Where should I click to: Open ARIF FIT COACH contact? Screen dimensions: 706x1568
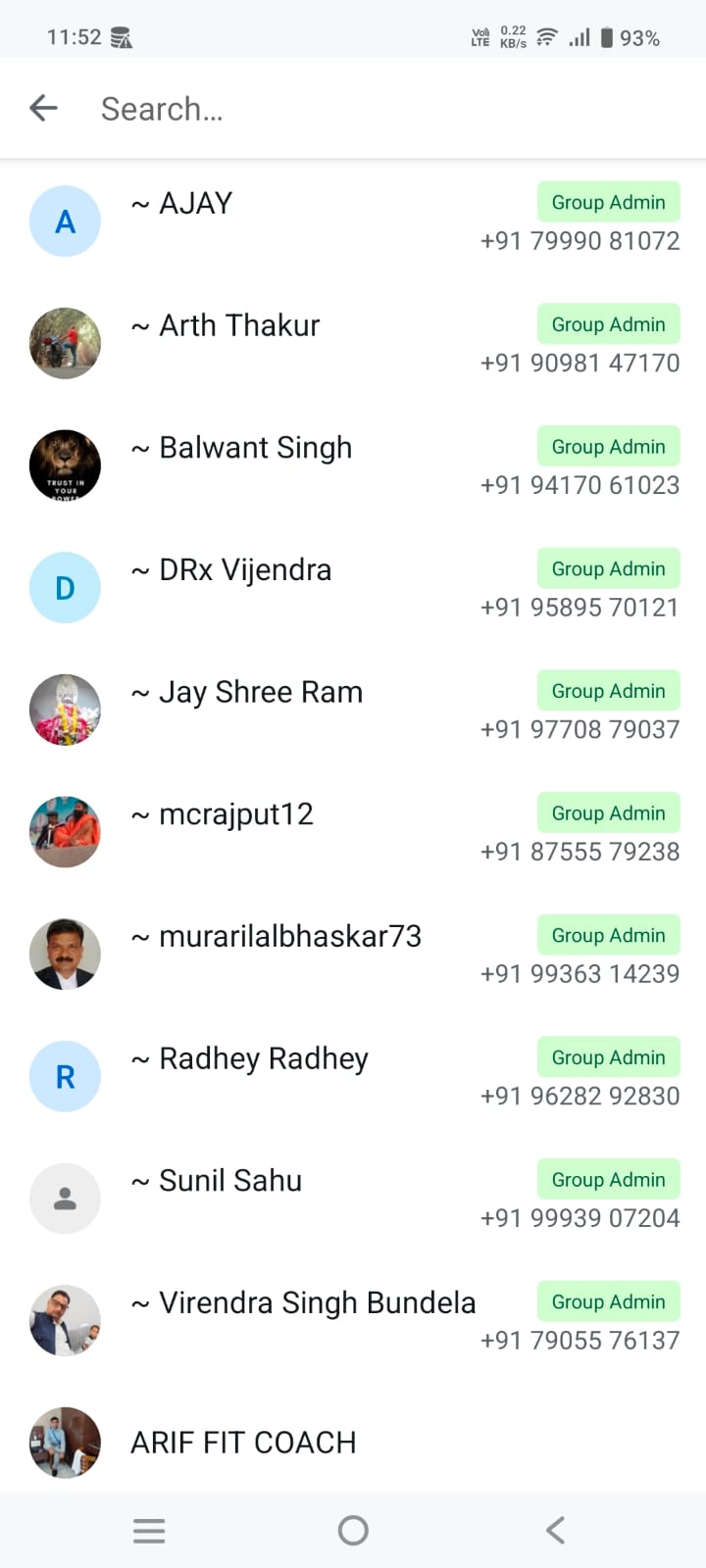(353, 1443)
